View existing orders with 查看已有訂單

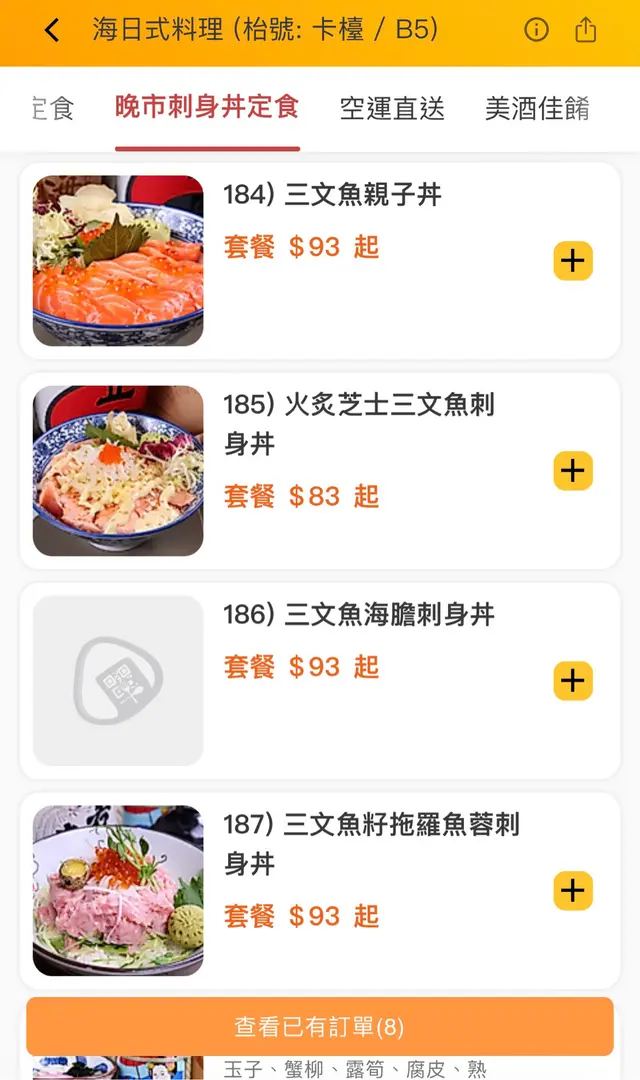point(320,1026)
